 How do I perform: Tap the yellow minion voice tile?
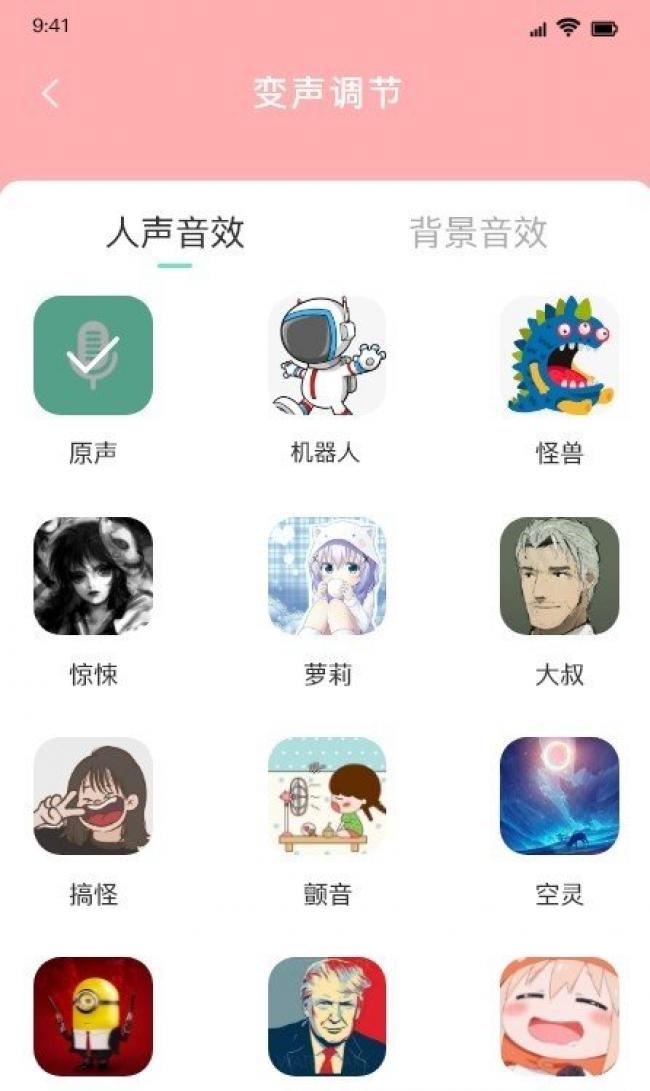pyautogui.click(x=93, y=1017)
